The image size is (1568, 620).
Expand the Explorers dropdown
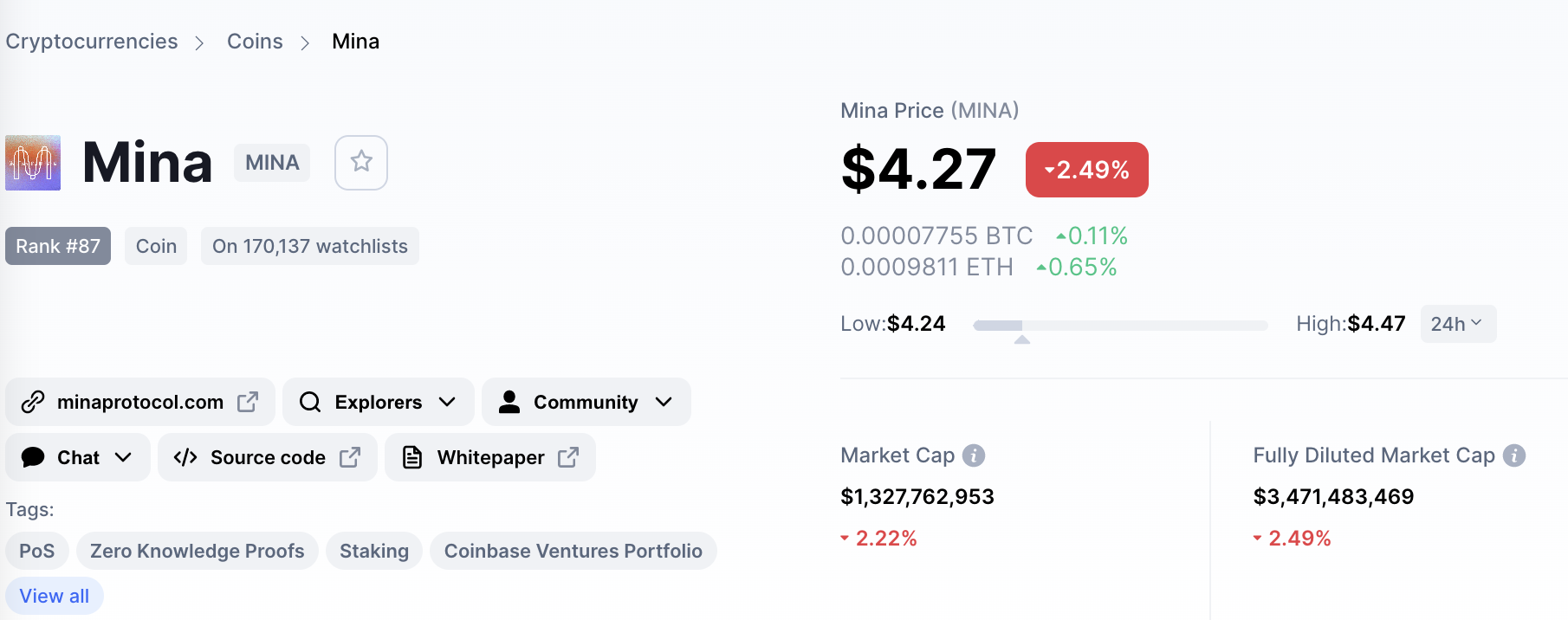(x=379, y=402)
